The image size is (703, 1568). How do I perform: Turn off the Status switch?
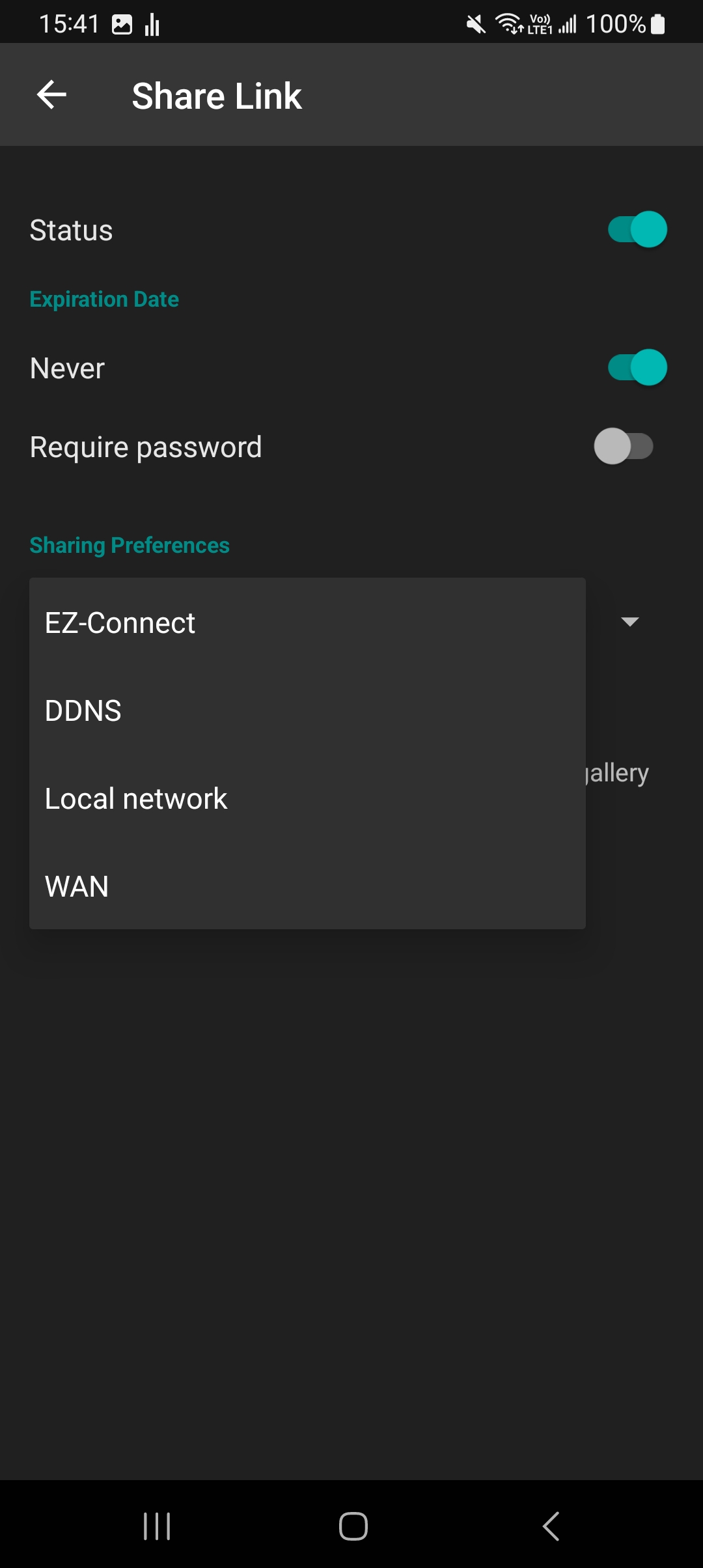[x=637, y=229]
